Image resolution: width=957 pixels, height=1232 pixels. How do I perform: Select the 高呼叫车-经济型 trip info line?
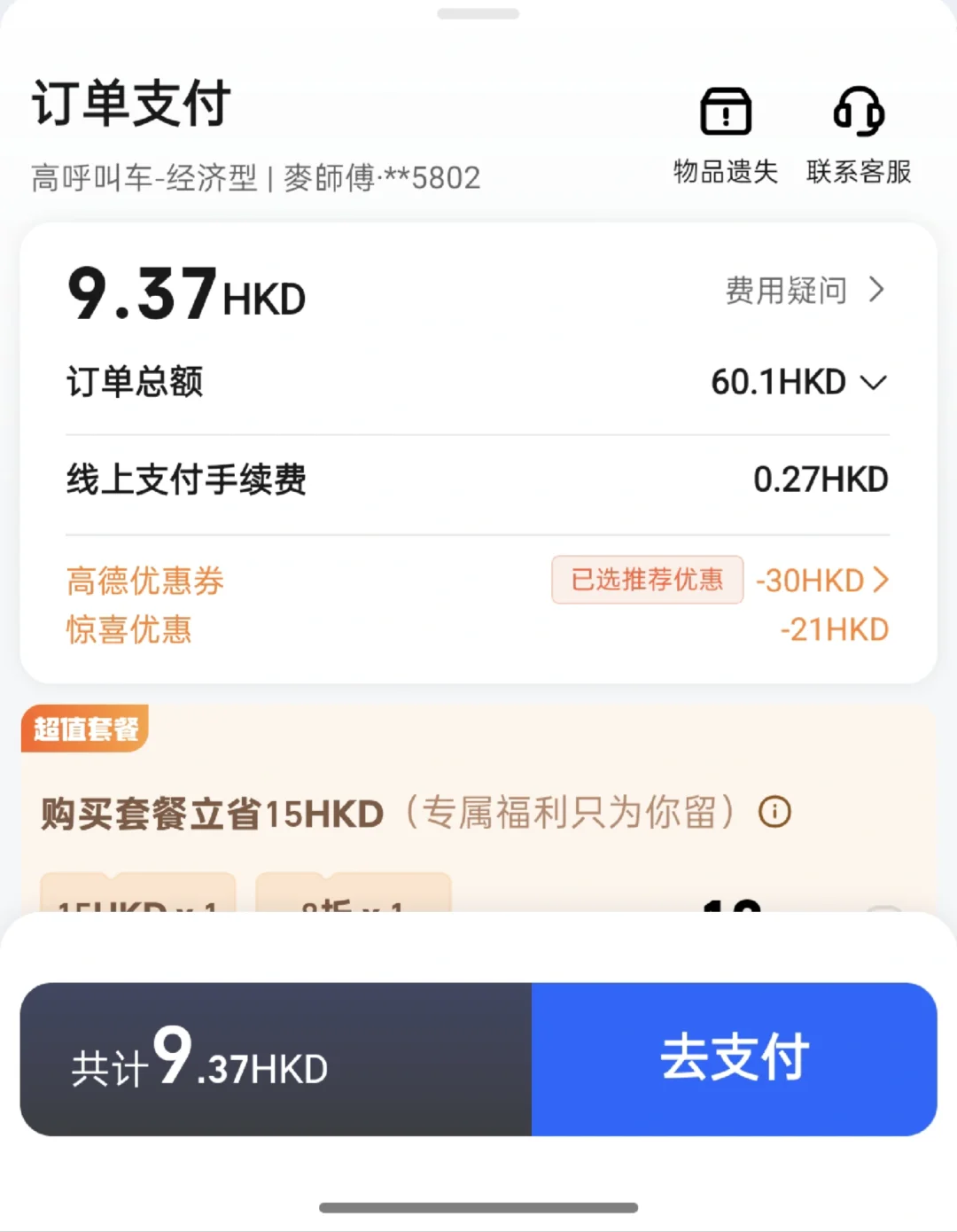point(253,177)
